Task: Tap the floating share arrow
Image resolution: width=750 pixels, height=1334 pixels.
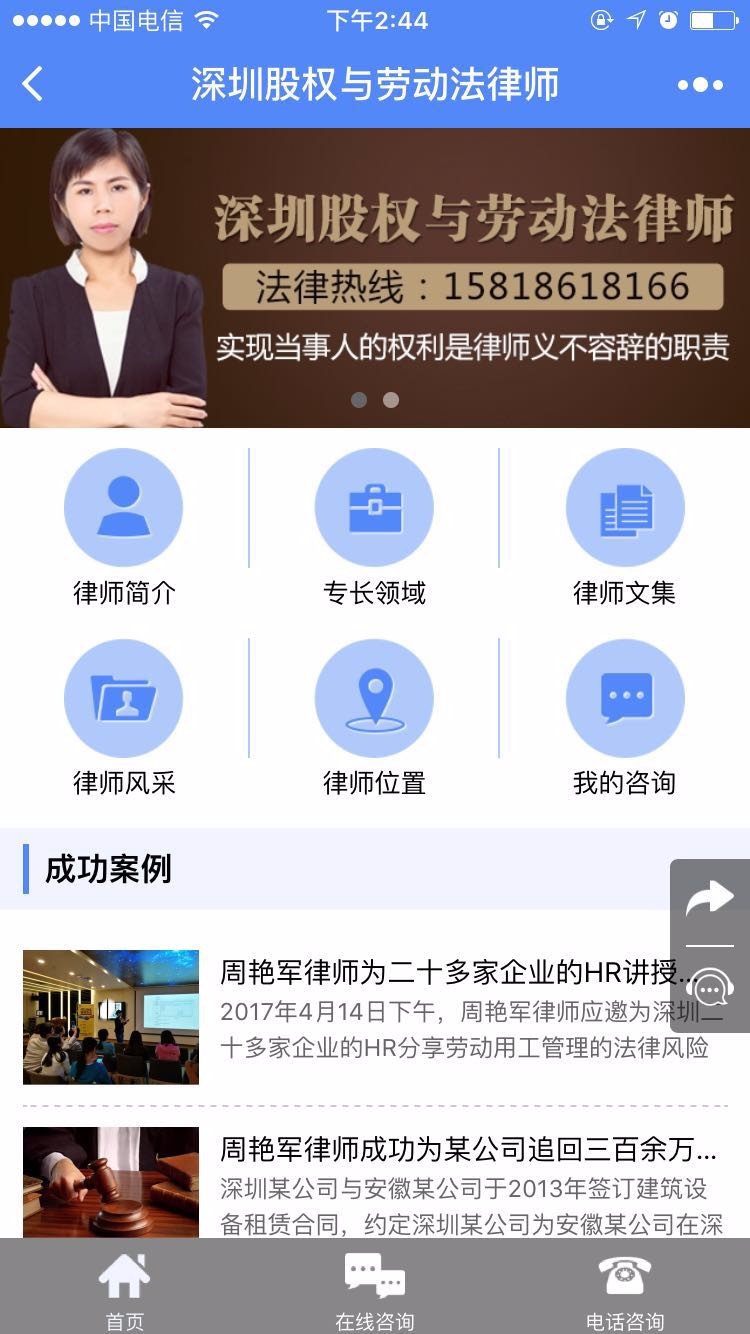Action: click(710, 900)
